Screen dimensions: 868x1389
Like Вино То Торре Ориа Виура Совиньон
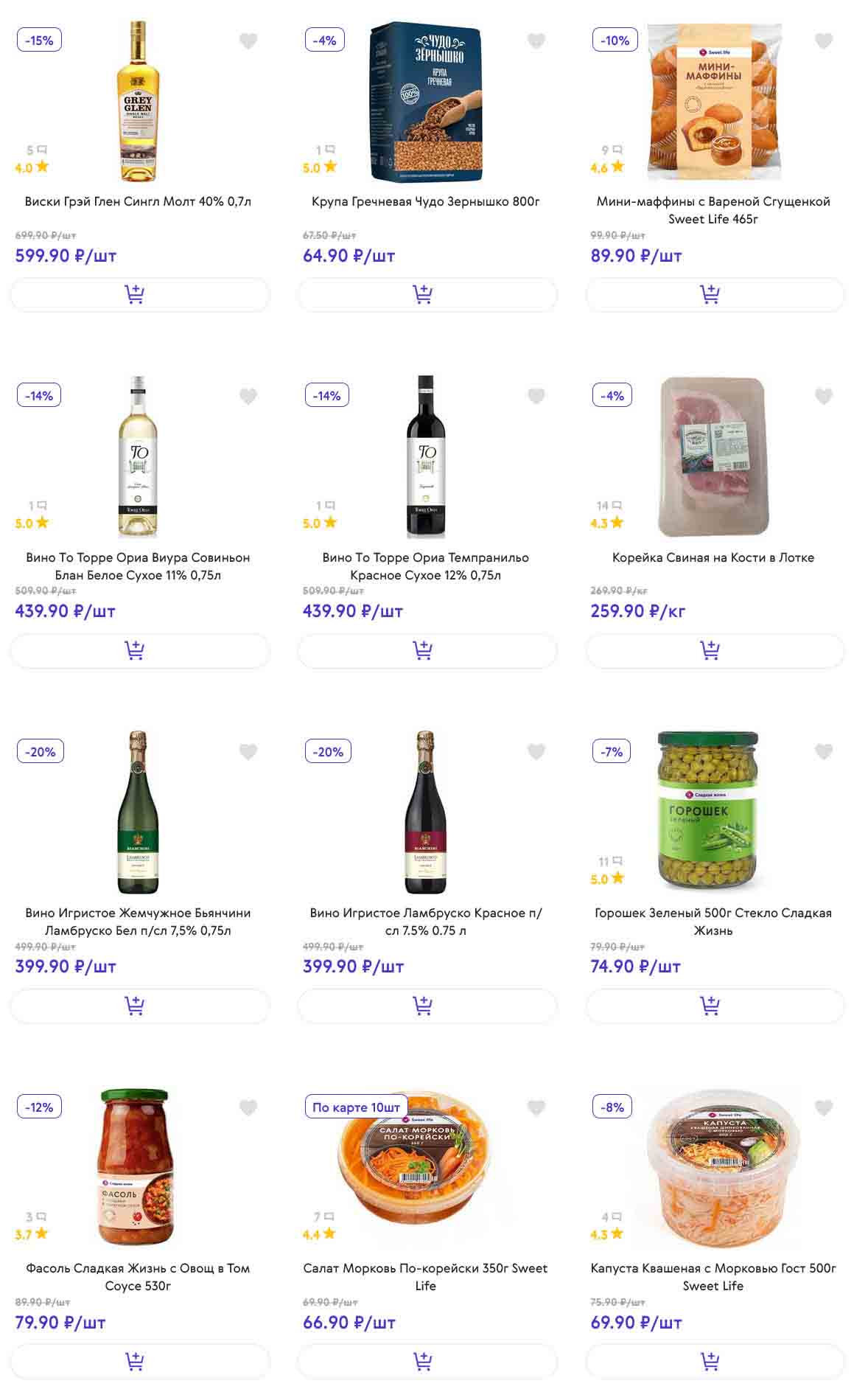click(x=248, y=397)
